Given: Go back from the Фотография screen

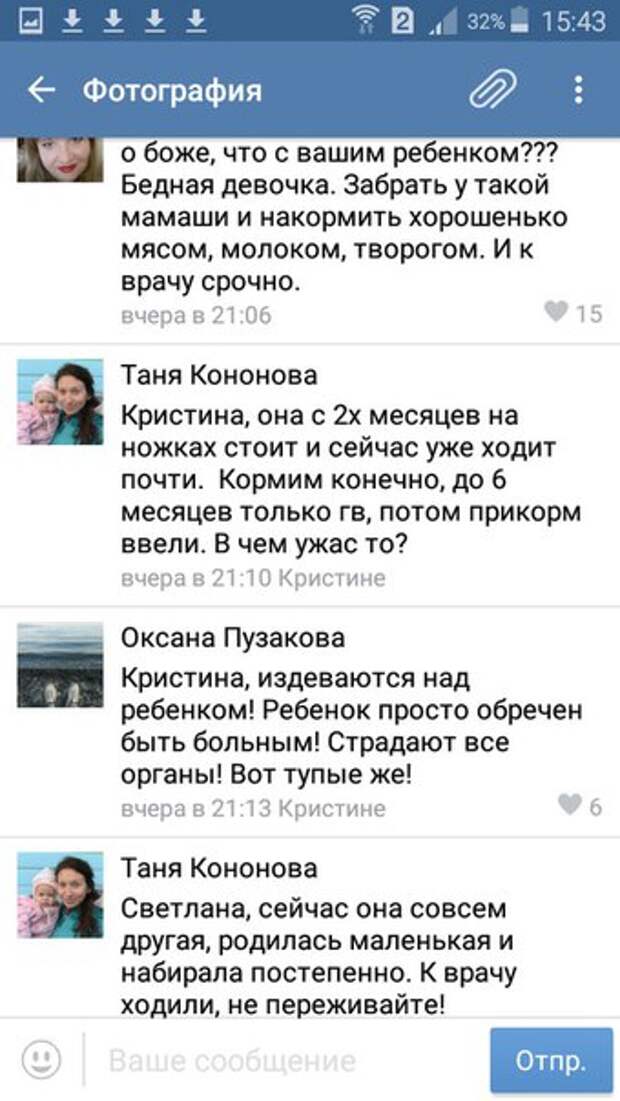Looking at the screenshot, I should 41,91.
